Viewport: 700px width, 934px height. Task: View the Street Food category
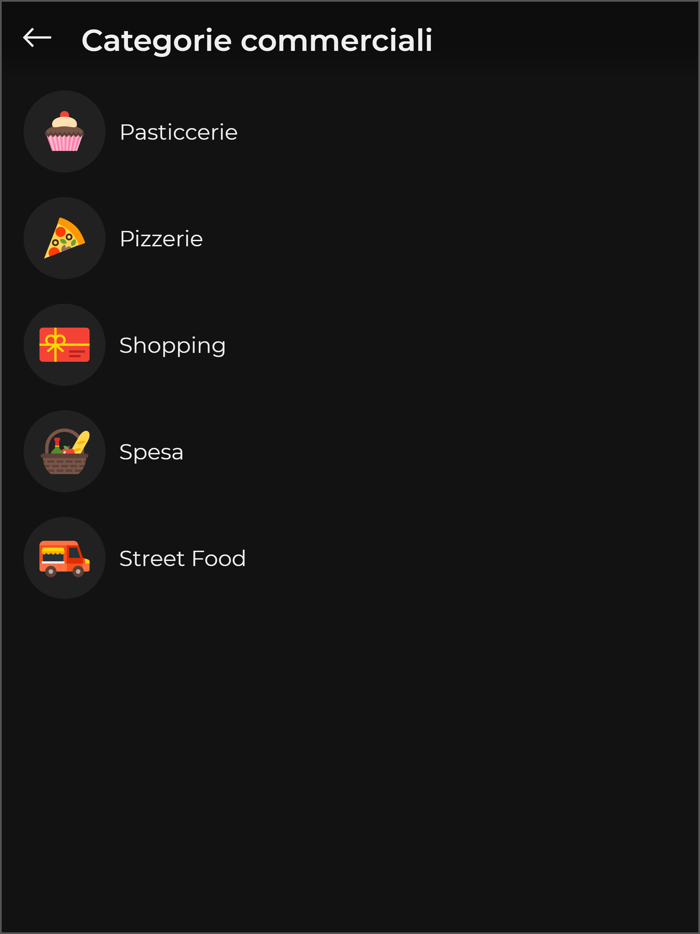coord(182,558)
